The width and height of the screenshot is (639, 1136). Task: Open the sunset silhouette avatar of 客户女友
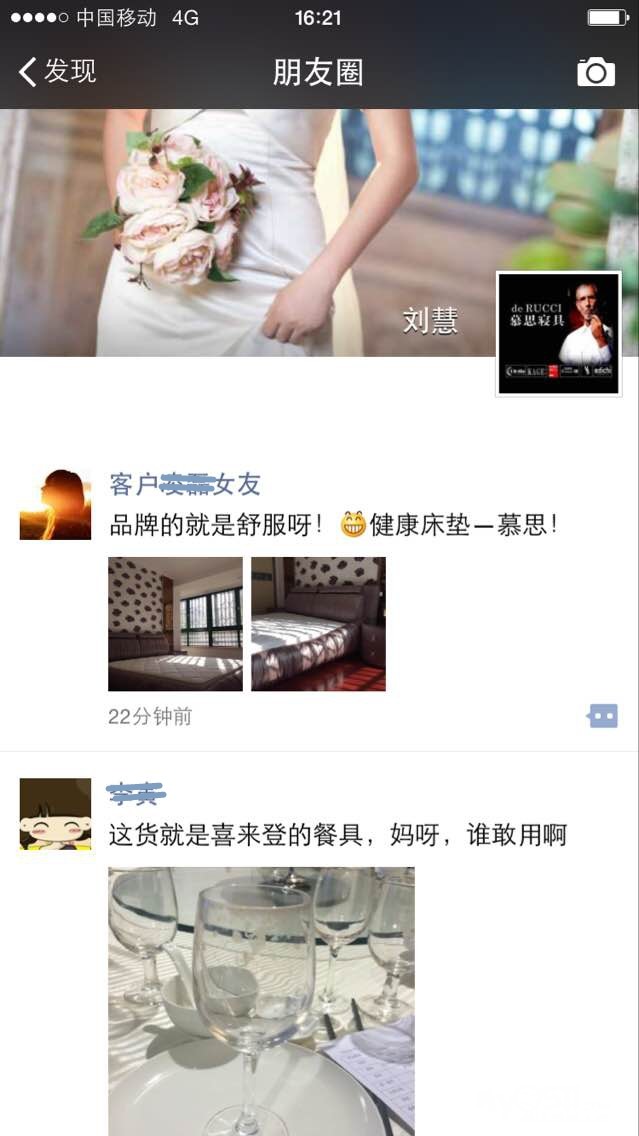[55, 504]
